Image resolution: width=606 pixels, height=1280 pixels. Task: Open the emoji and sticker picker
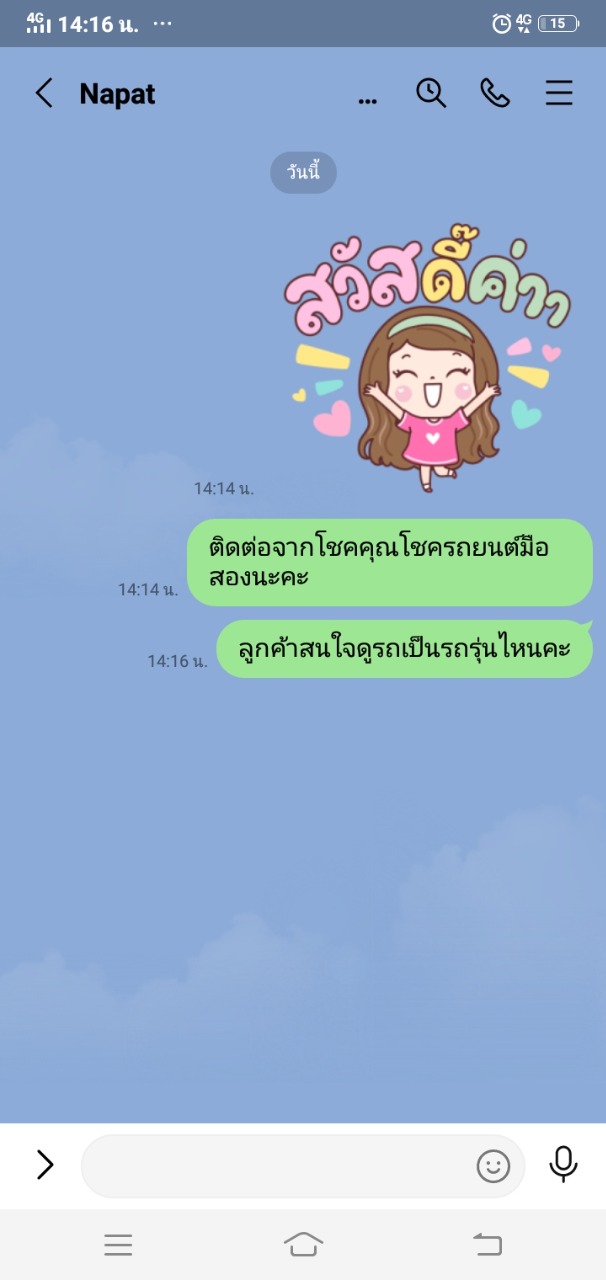(x=493, y=1166)
